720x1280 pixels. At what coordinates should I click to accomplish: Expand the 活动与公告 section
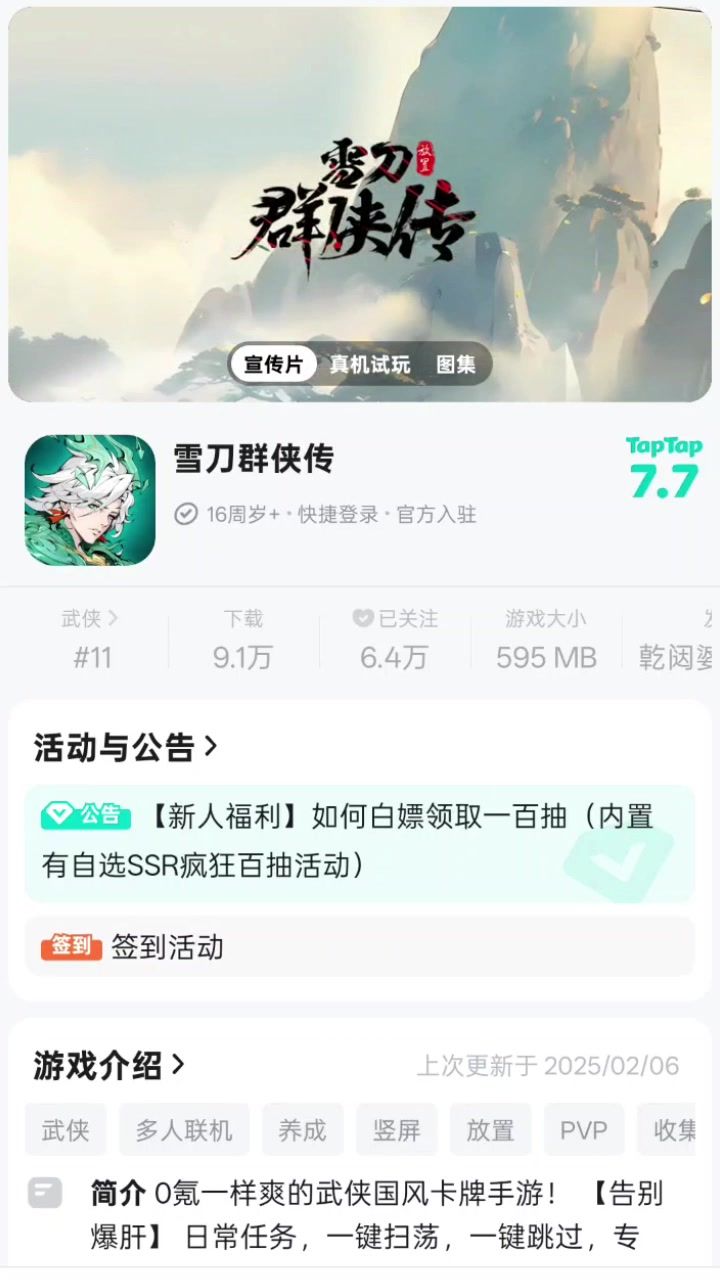pyautogui.click(x=126, y=747)
